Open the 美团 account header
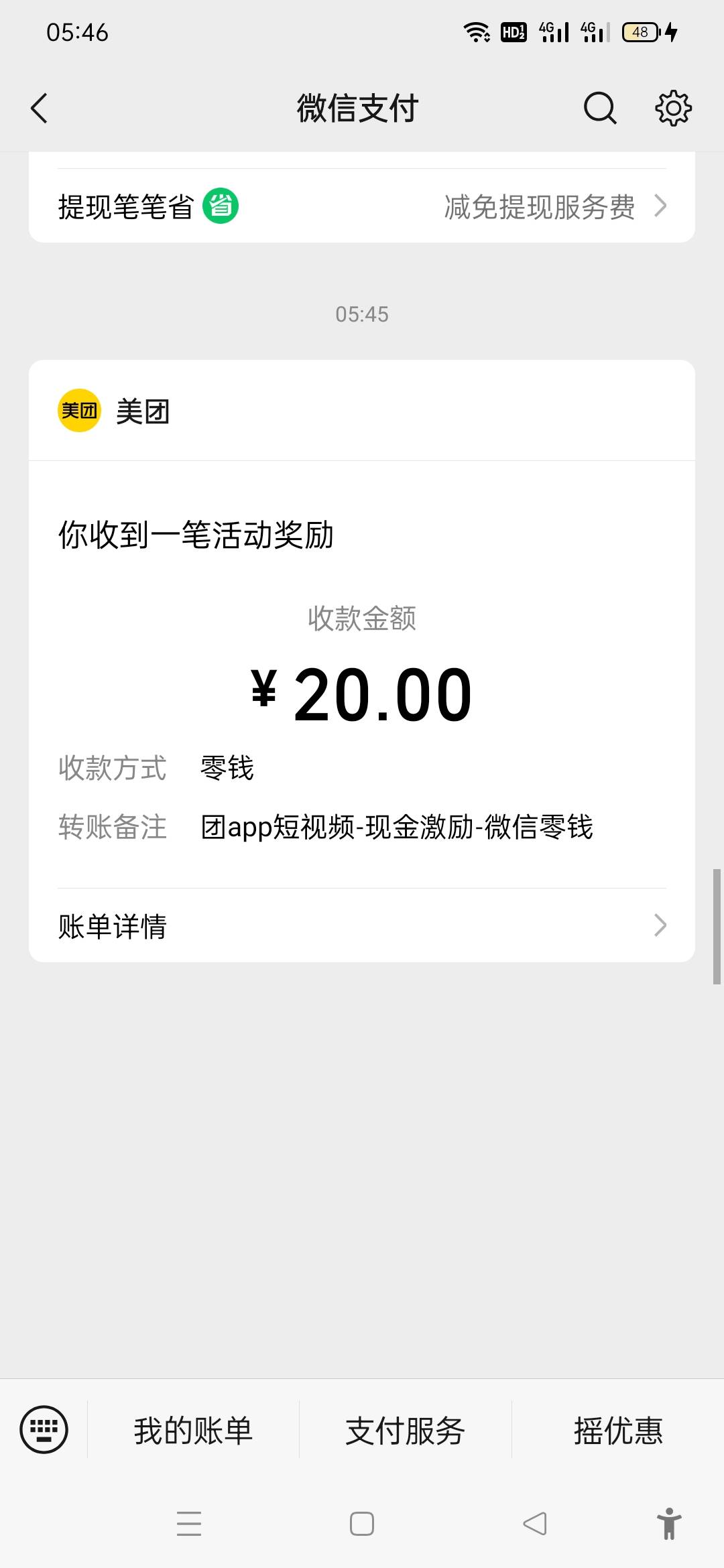The width and height of the screenshot is (724, 1568). click(x=362, y=410)
